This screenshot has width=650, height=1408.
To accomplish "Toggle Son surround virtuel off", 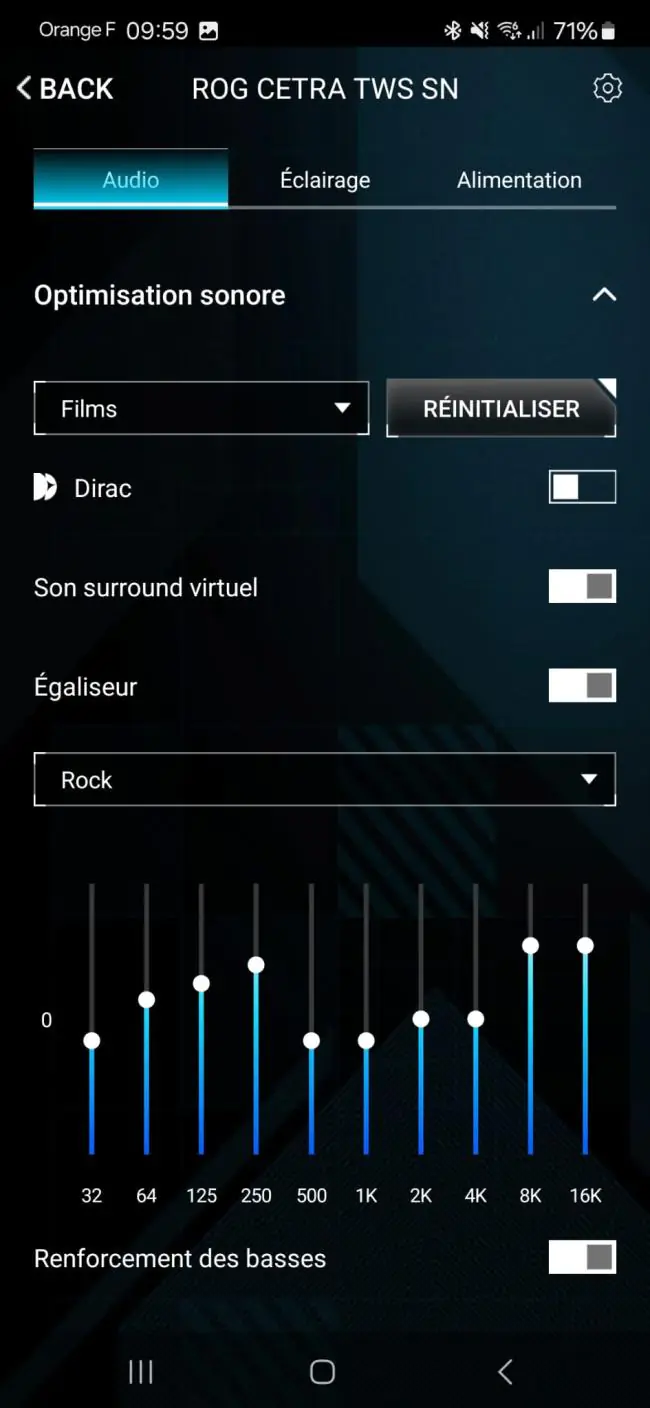I will (582, 586).
